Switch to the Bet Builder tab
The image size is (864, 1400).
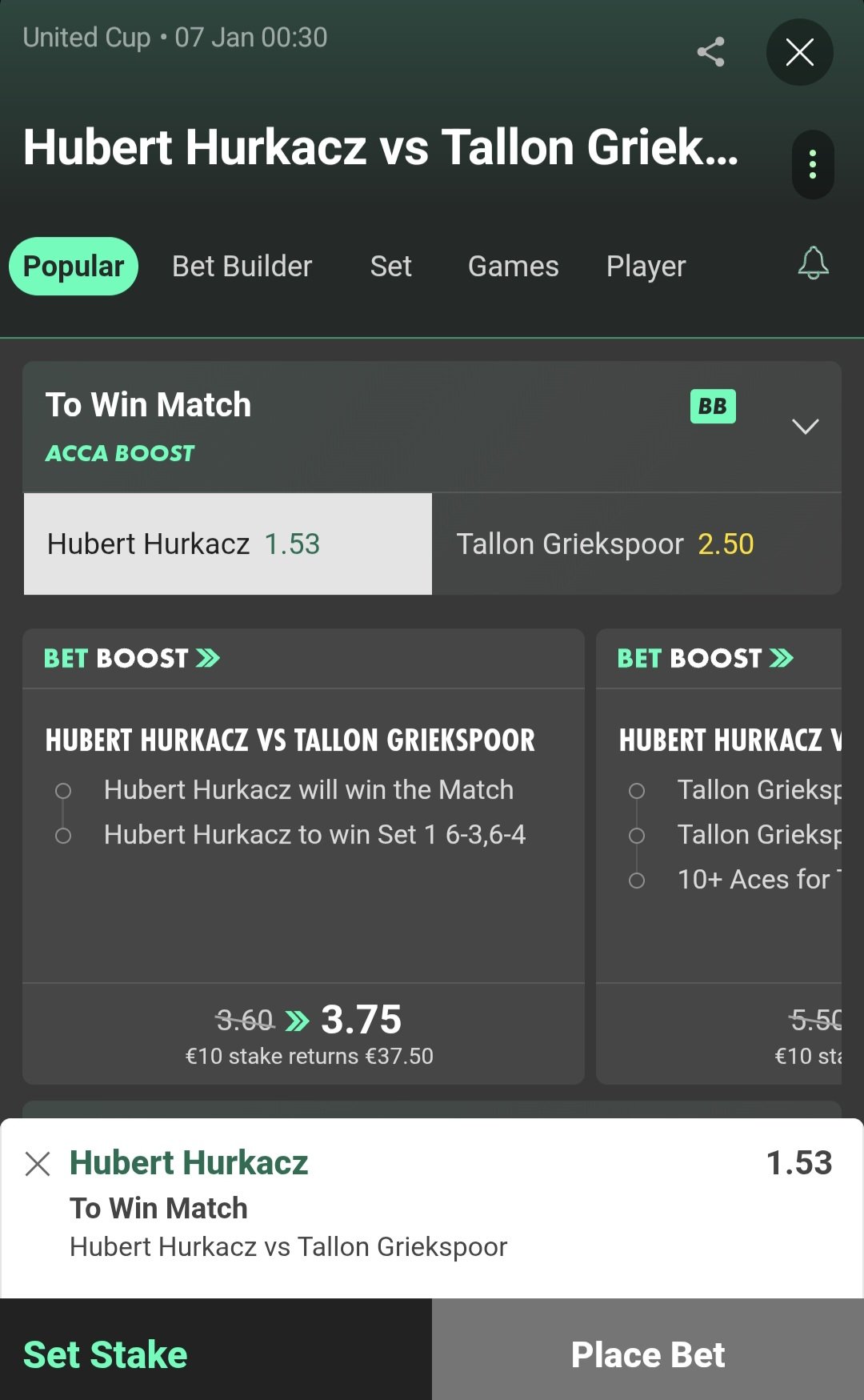242,267
